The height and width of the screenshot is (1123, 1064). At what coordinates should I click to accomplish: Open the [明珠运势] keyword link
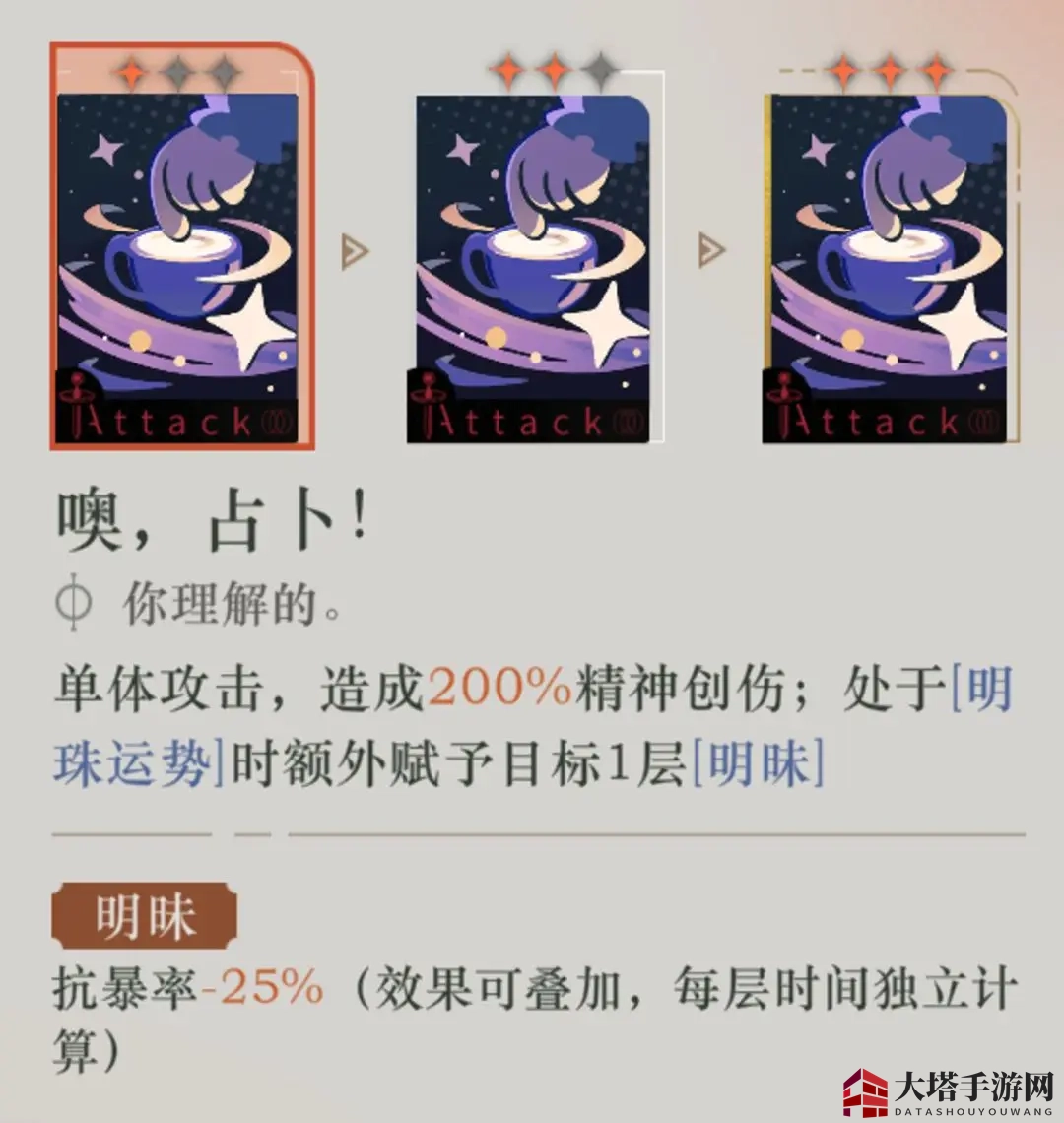point(138,763)
